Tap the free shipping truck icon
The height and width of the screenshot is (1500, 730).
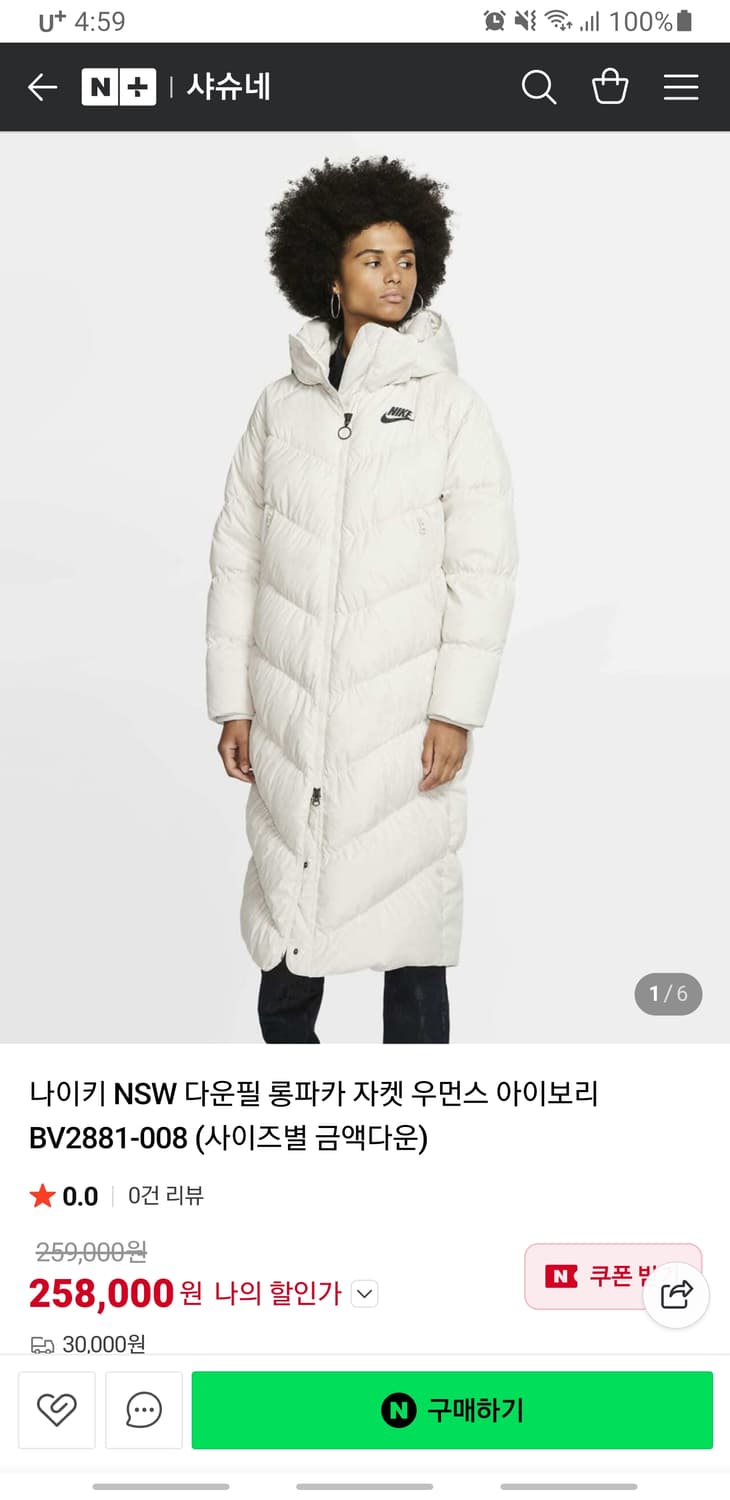pyautogui.click(x=44, y=1345)
